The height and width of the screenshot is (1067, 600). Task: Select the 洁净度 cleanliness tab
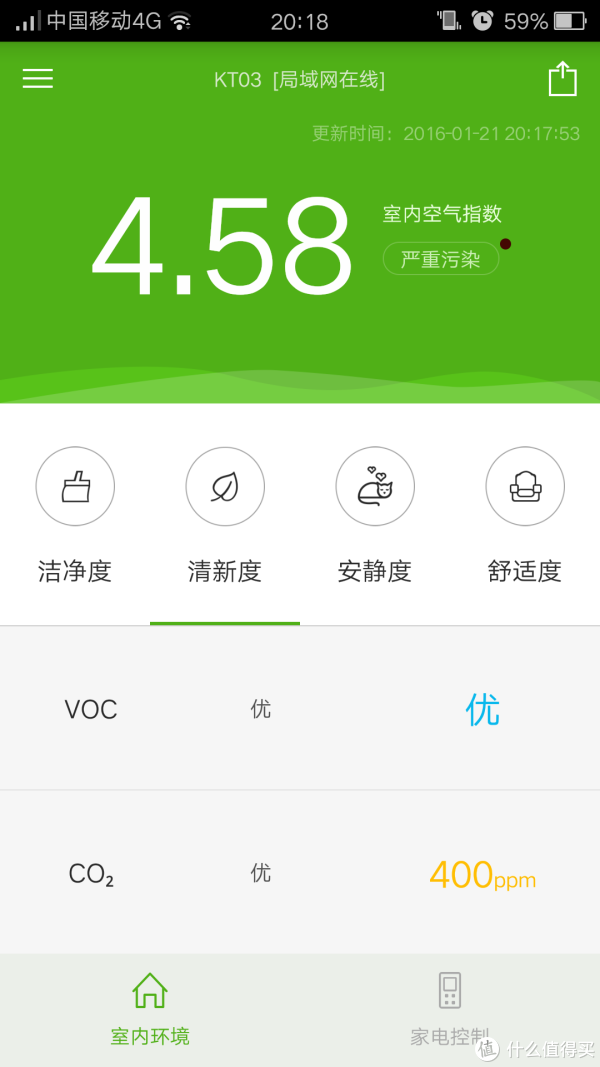pos(75,515)
